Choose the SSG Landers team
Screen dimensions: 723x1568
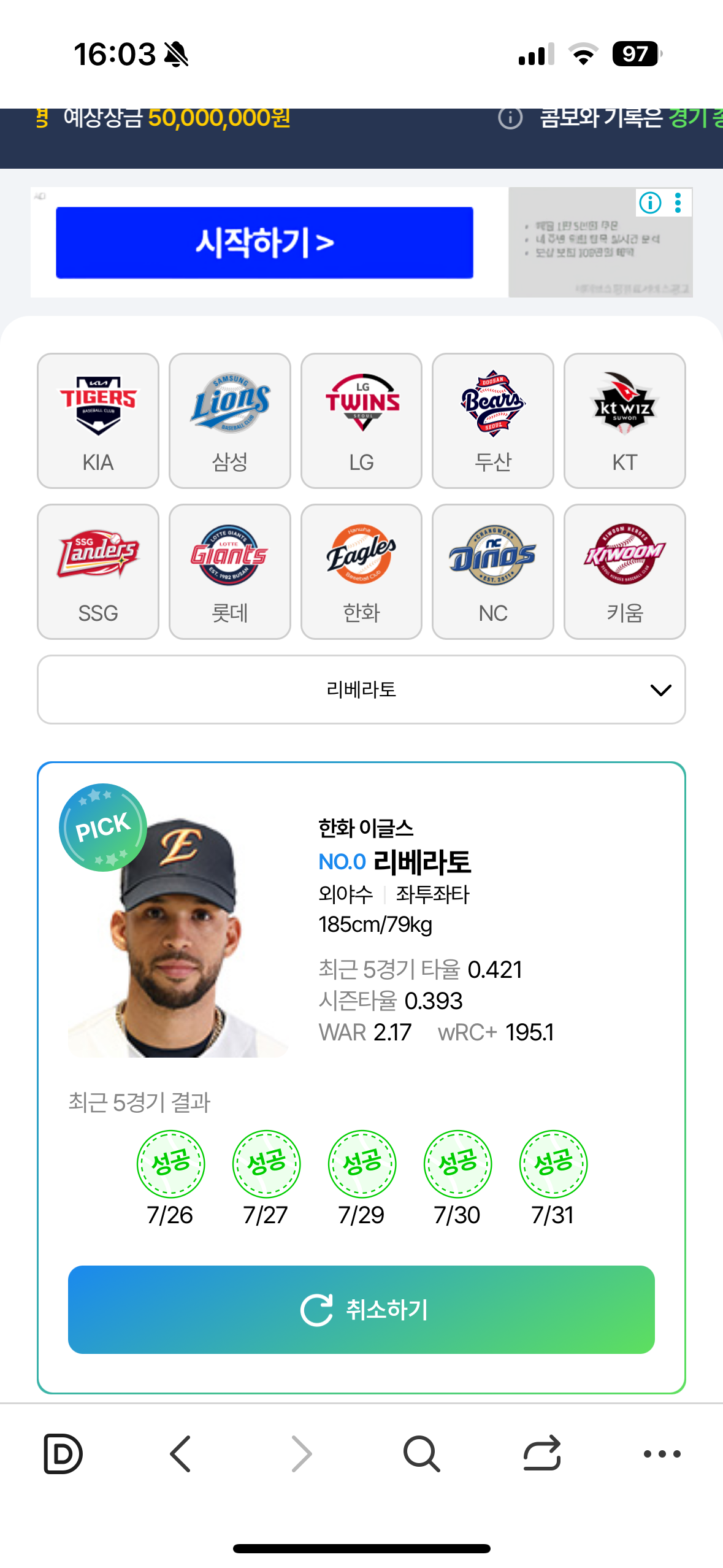tap(98, 572)
